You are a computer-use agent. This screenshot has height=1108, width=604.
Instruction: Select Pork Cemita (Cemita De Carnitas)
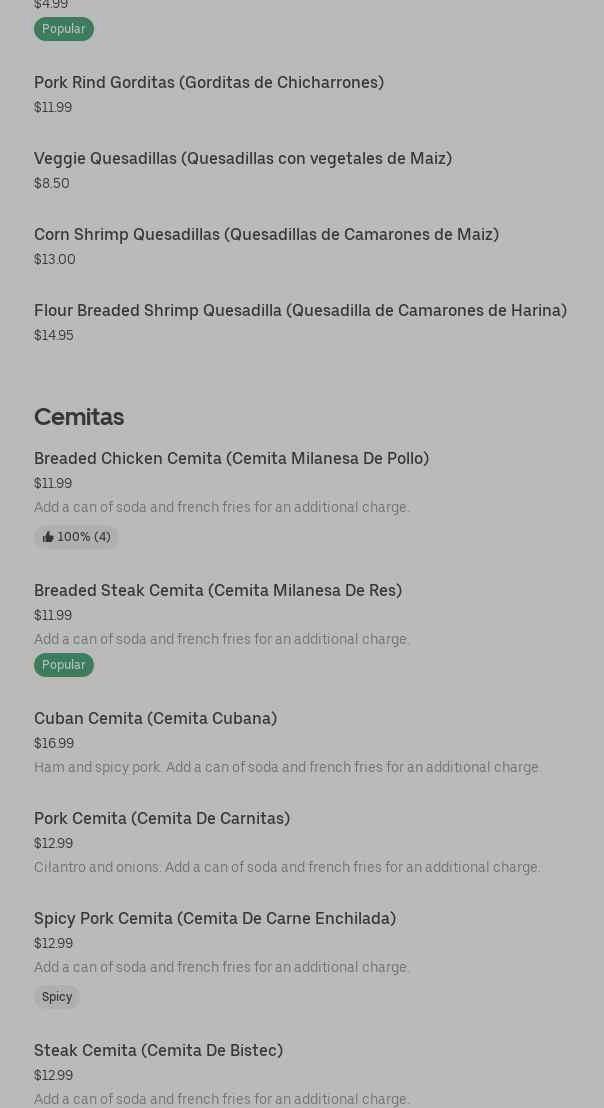tap(162, 819)
